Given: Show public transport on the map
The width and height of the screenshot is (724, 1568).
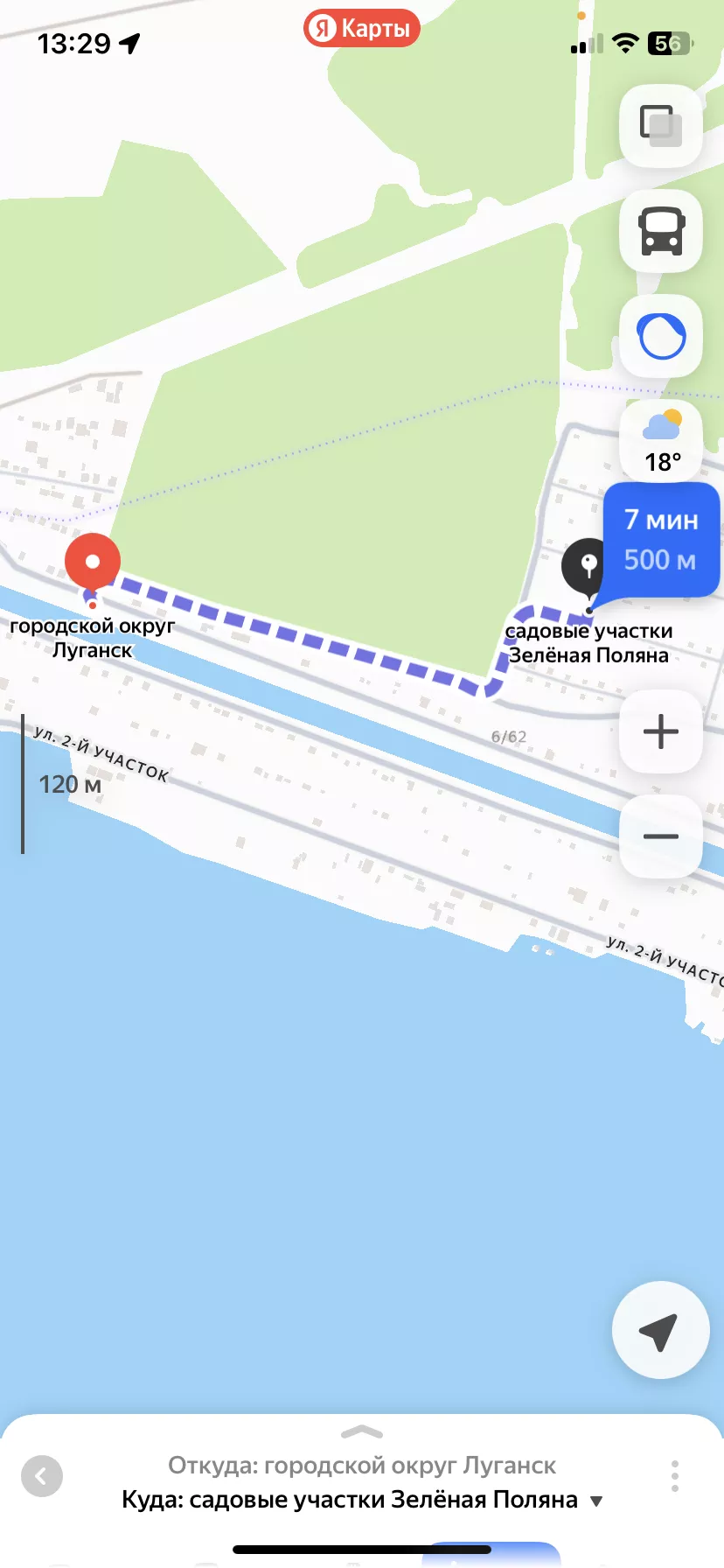Looking at the screenshot, I should [660, 231].
